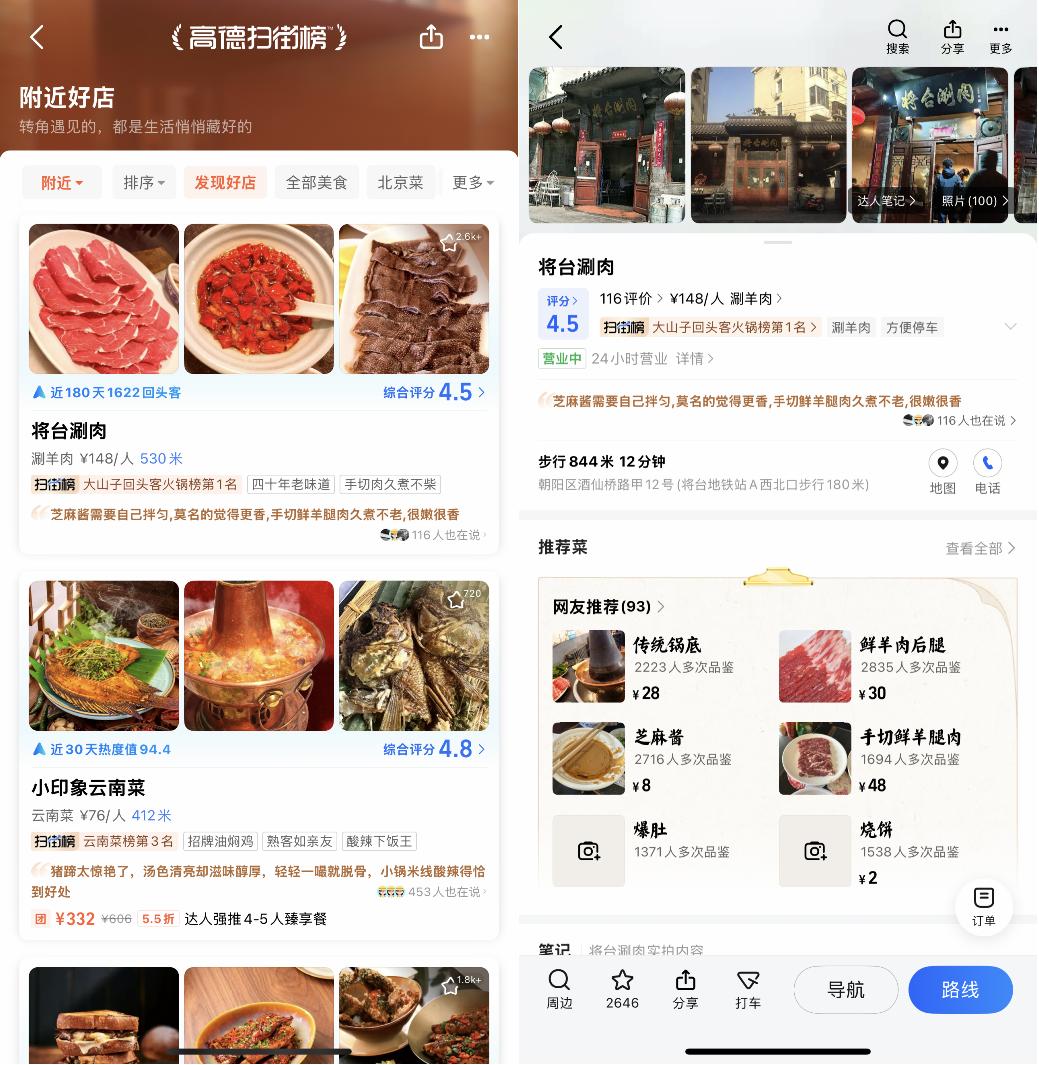The width and height of the screenshot is (1039, 1065).
Task: View 照片(100) photo gallery
Action: coord(975,201)
